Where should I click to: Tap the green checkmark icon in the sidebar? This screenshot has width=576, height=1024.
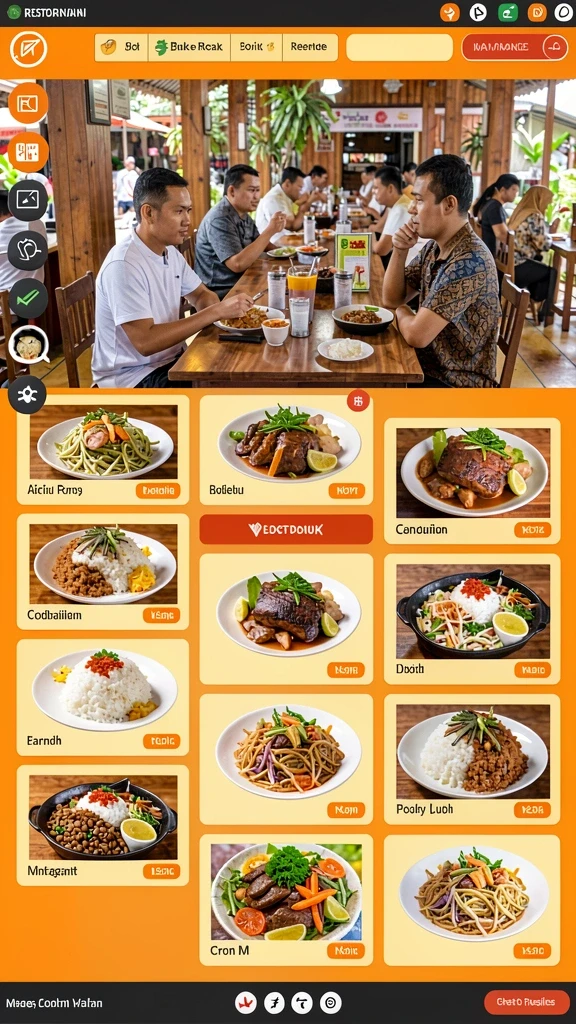click(x=28, y=298)
